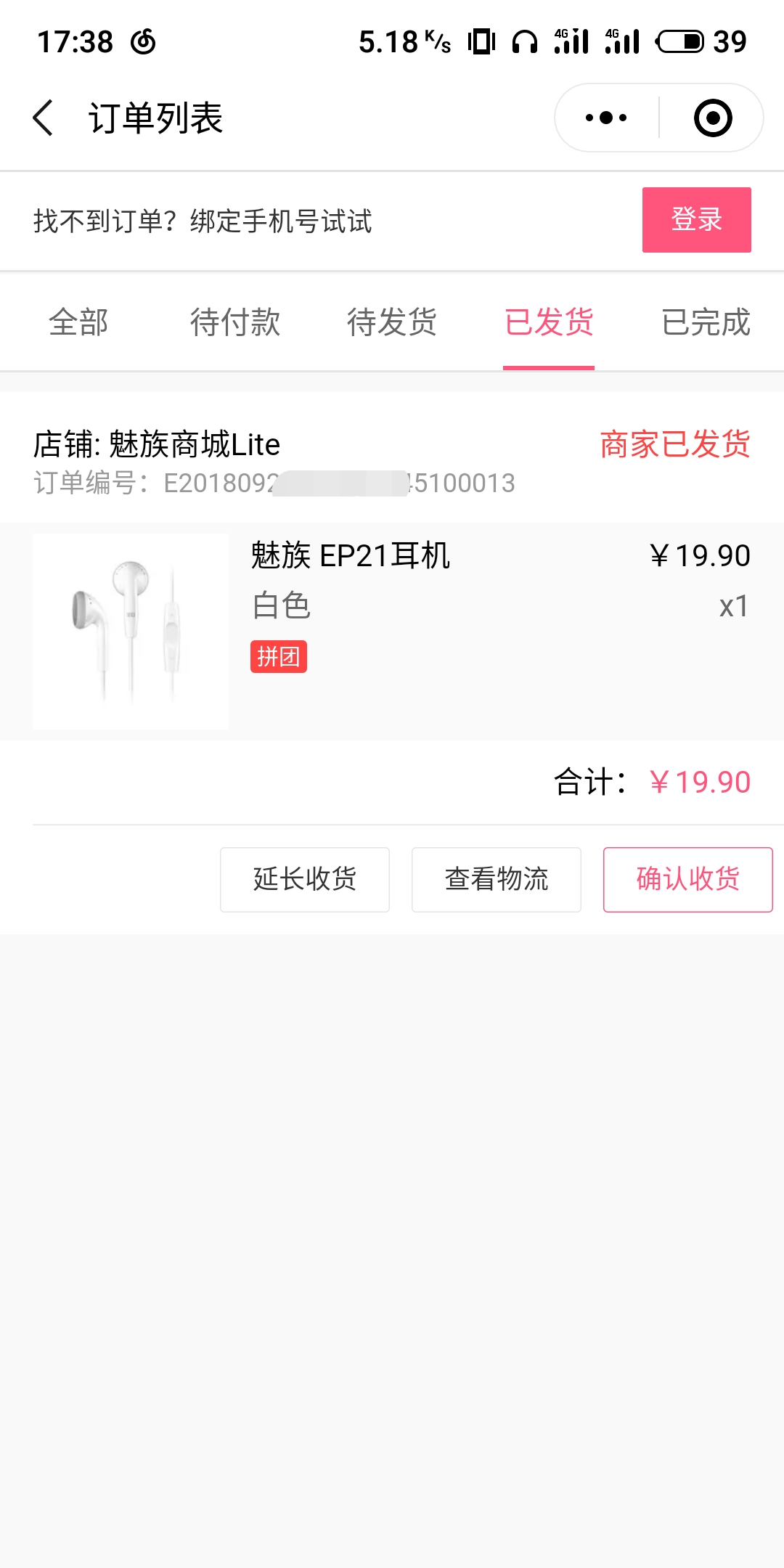Image resolution: width=784 pixels, height=1568 pixels.
Task: Tap 延长收货 to extend receipt
Action: [x=305, y=879]
